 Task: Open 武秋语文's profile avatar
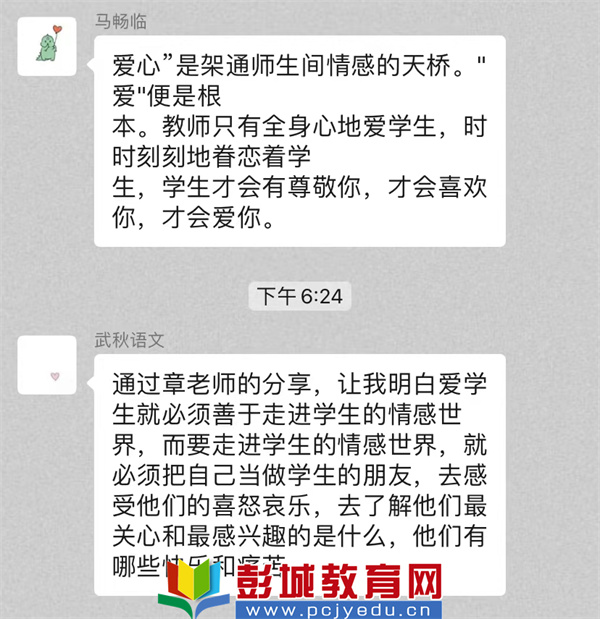(x=47, y=365)
